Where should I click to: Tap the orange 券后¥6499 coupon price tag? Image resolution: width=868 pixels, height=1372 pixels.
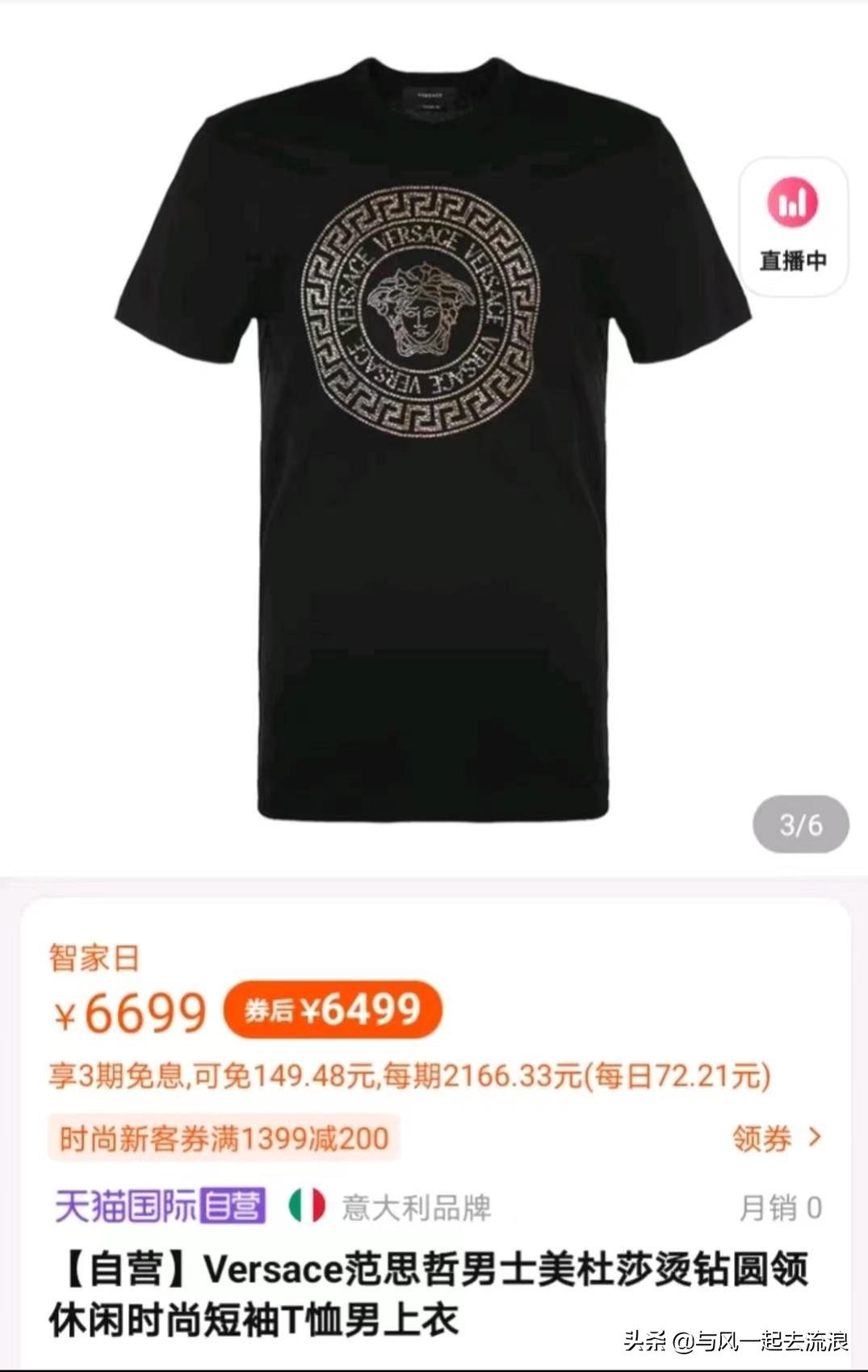click(331, 1009)
